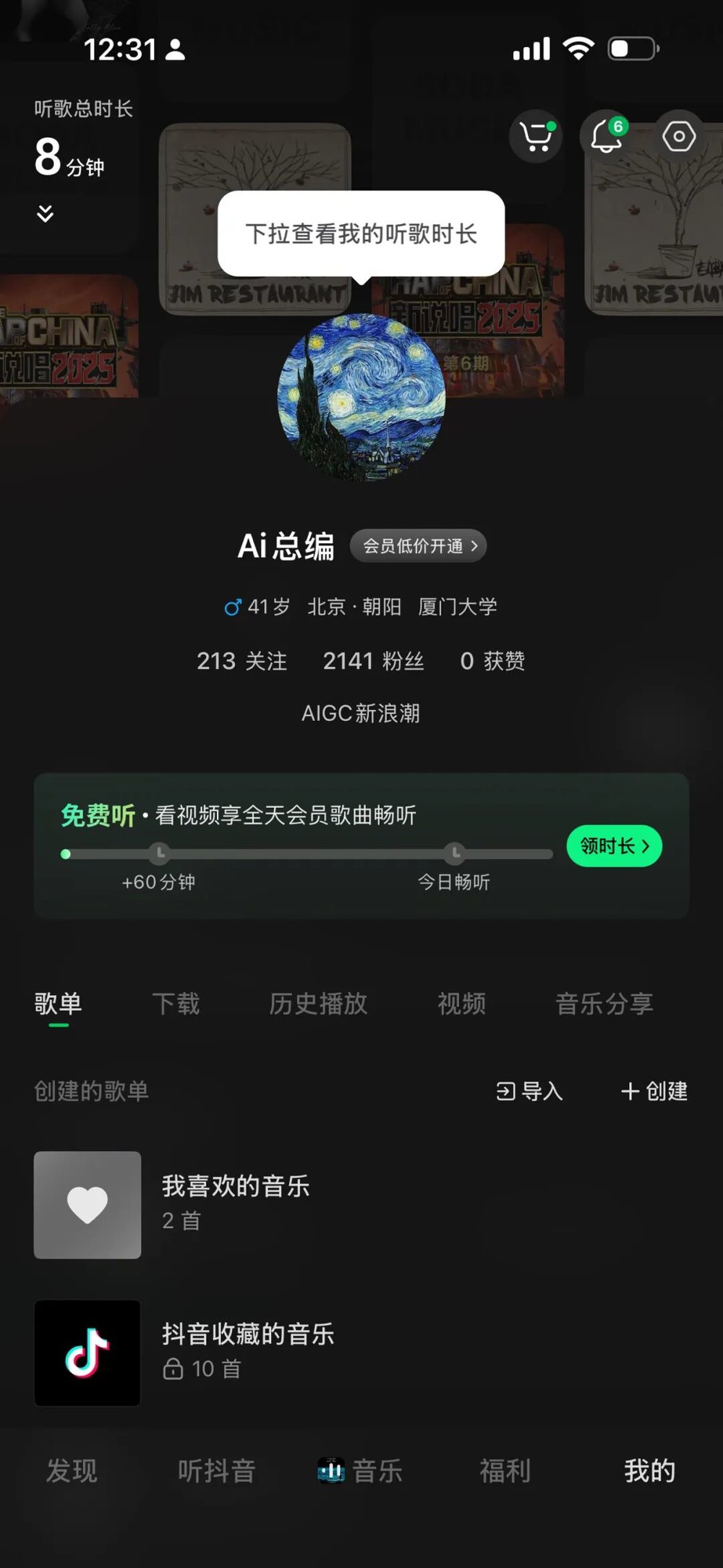Tap the 会员低价开通 membership chip
This screenshot has height=1568, width=723.
click(x=418, y=546)
